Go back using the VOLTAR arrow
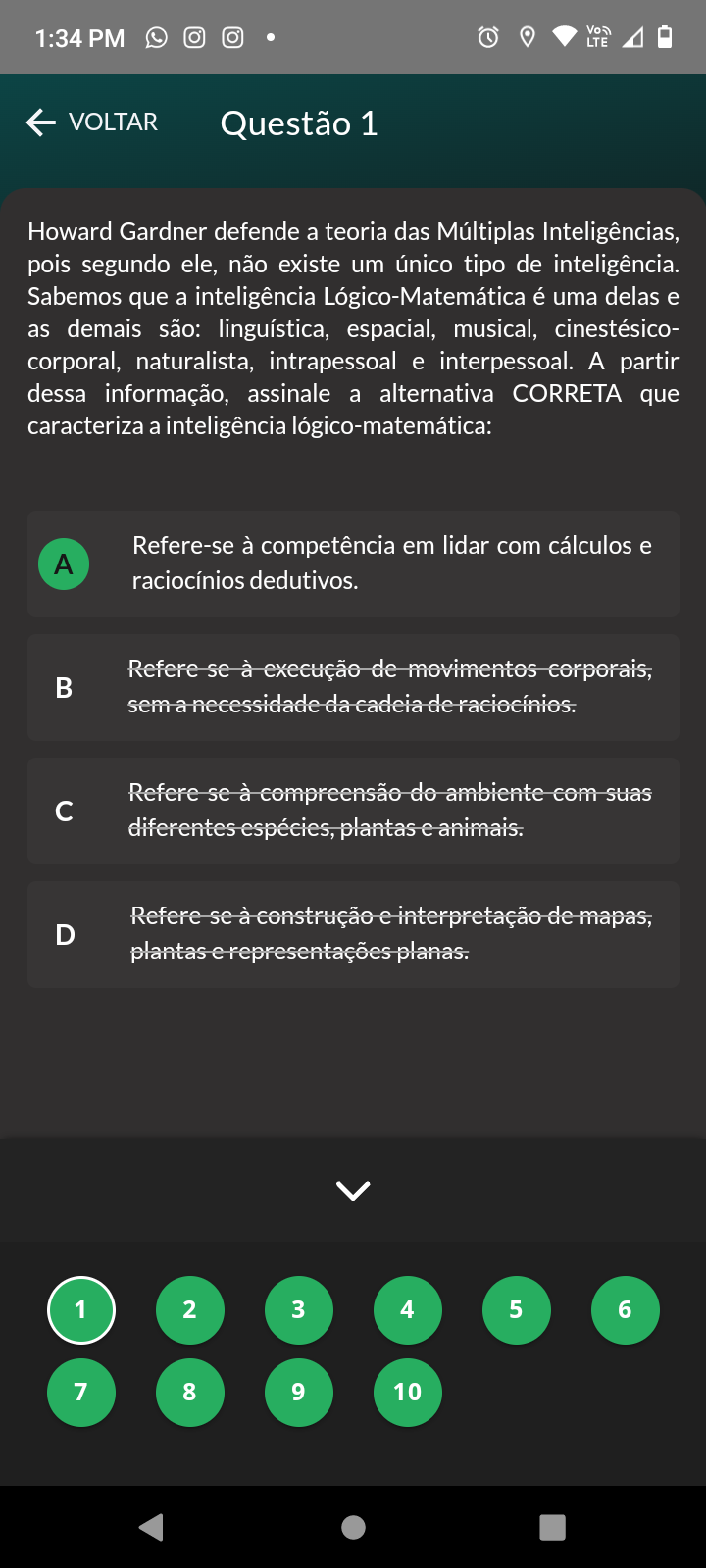 [91, 122]
